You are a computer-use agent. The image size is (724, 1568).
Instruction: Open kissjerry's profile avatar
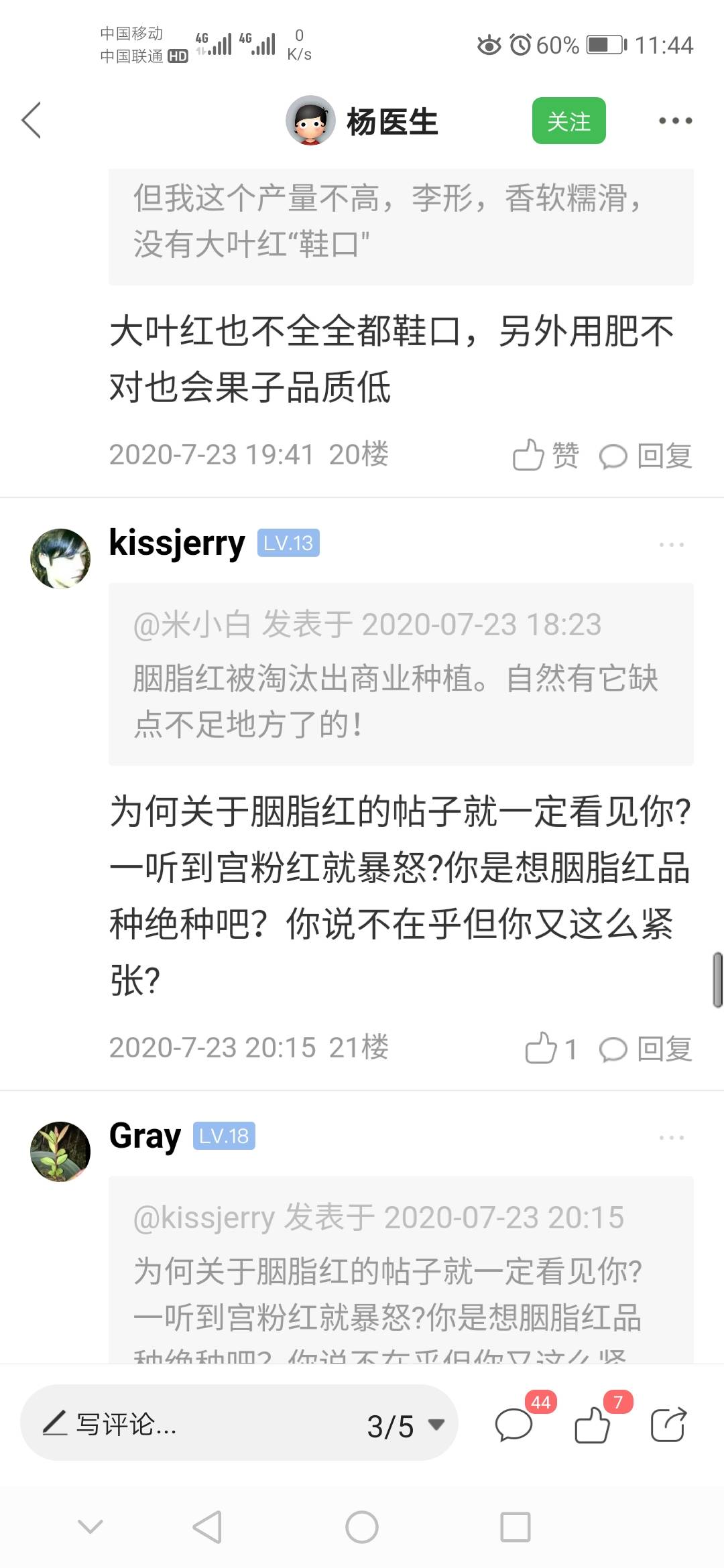pos(60,558)
